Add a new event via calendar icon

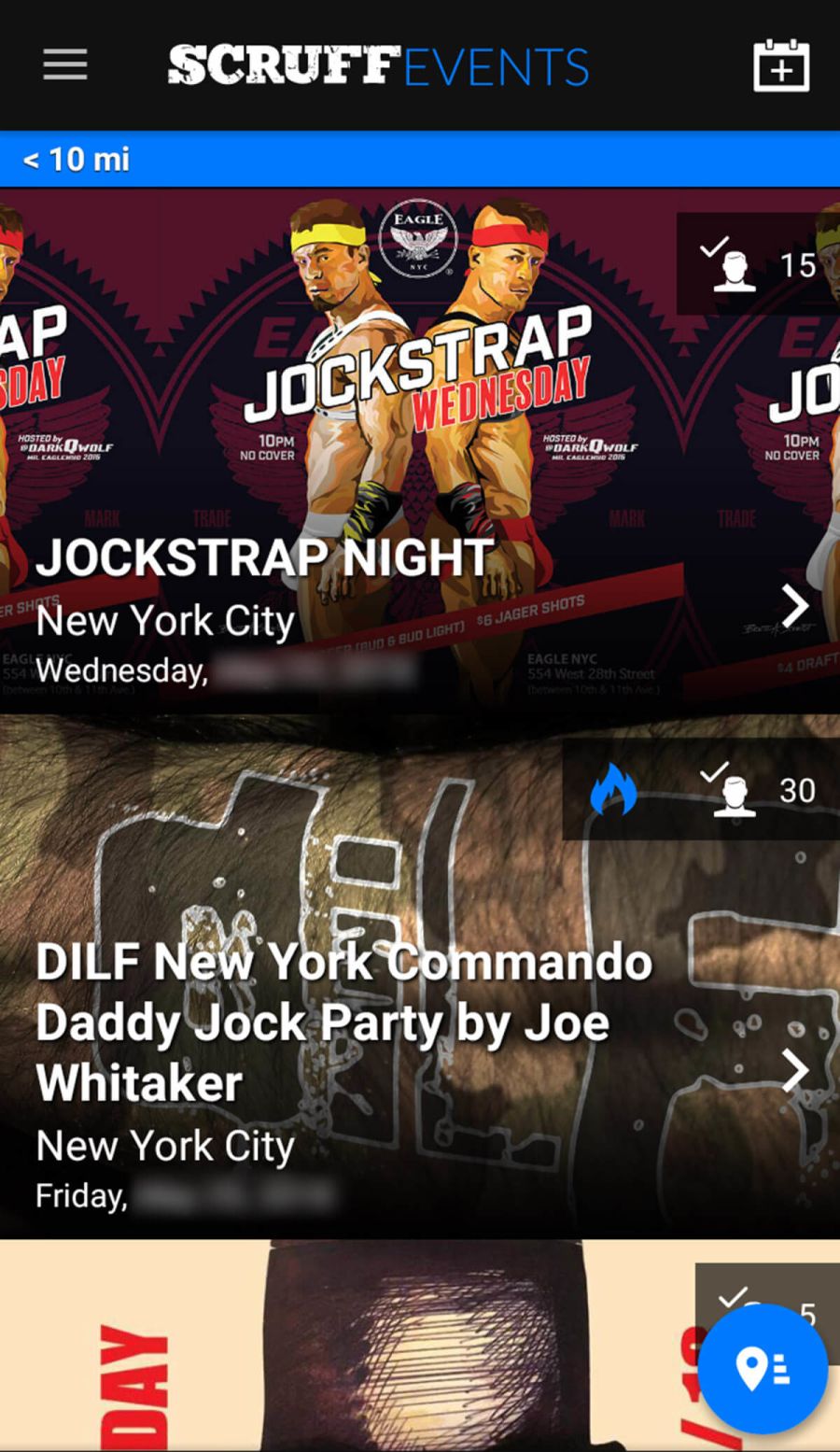coord(781,65)
